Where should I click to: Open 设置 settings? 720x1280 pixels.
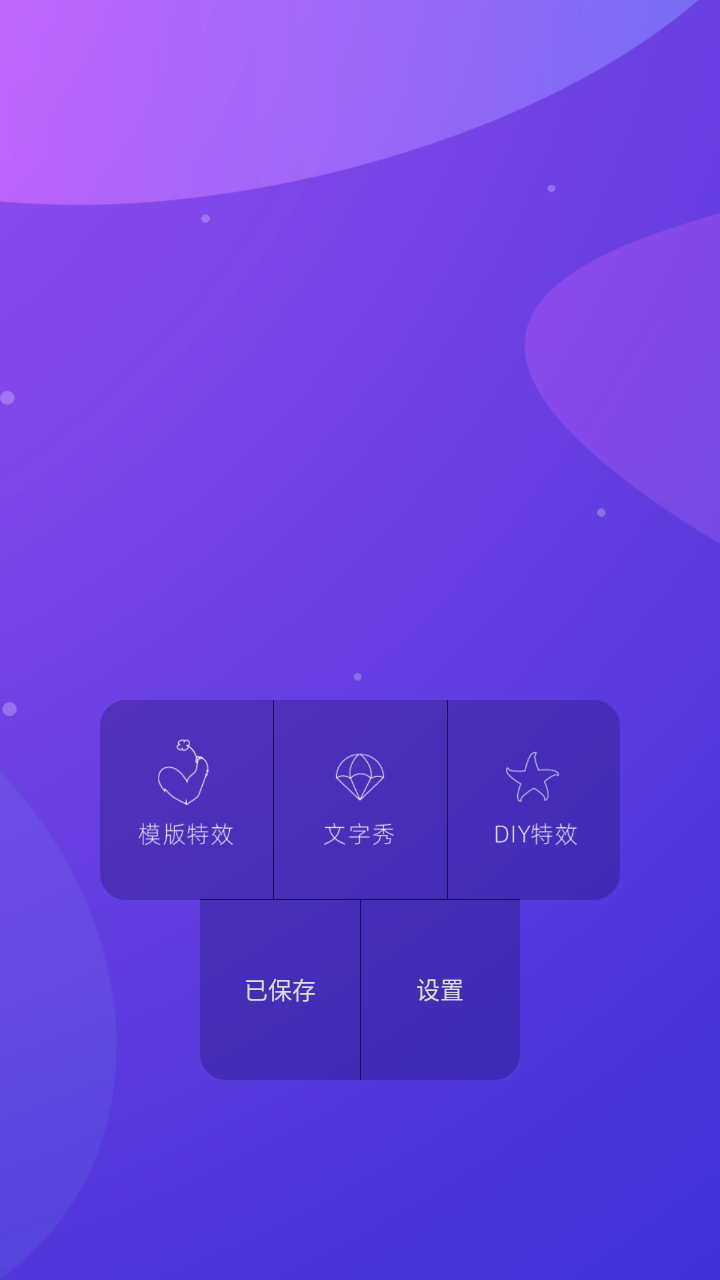(440, 990)
